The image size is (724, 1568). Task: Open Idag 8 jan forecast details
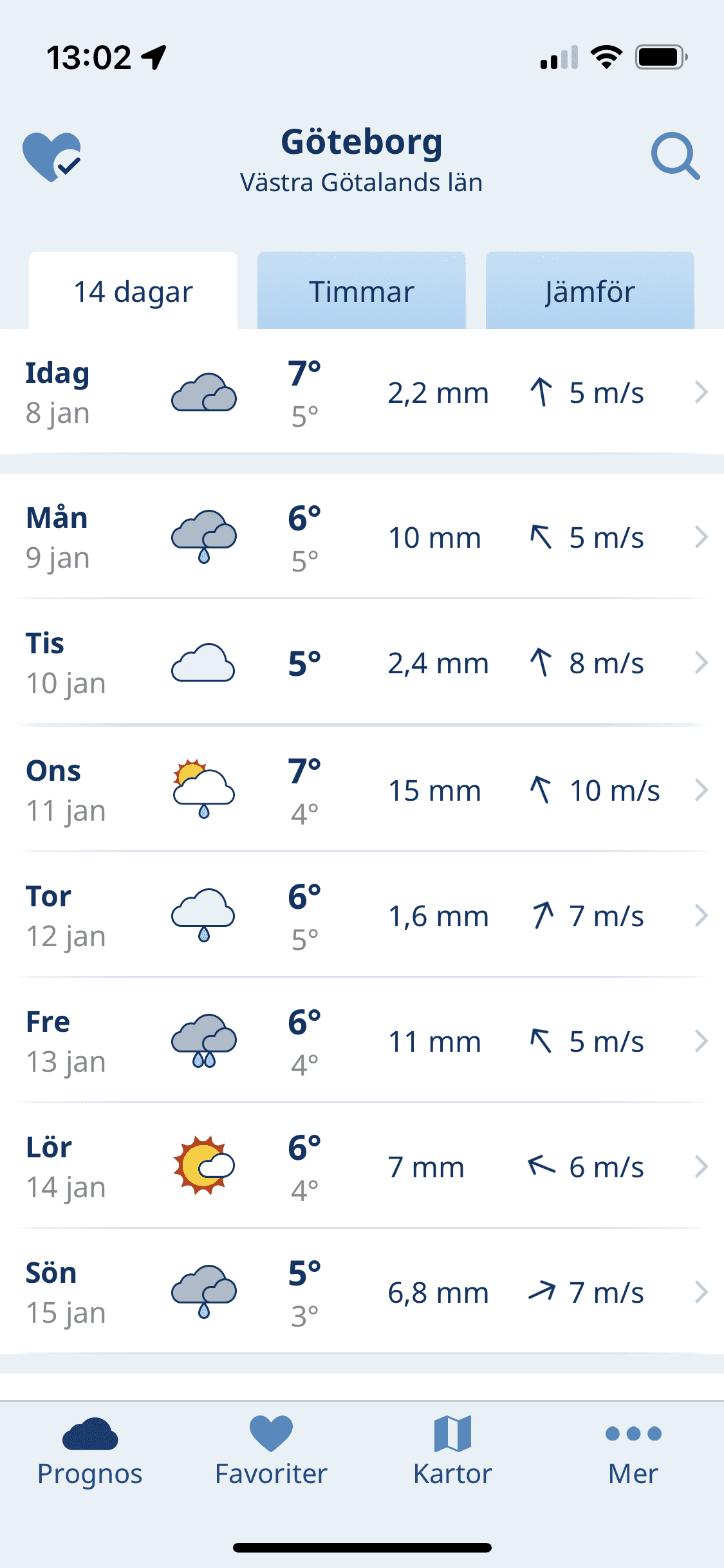pos(362,393)
